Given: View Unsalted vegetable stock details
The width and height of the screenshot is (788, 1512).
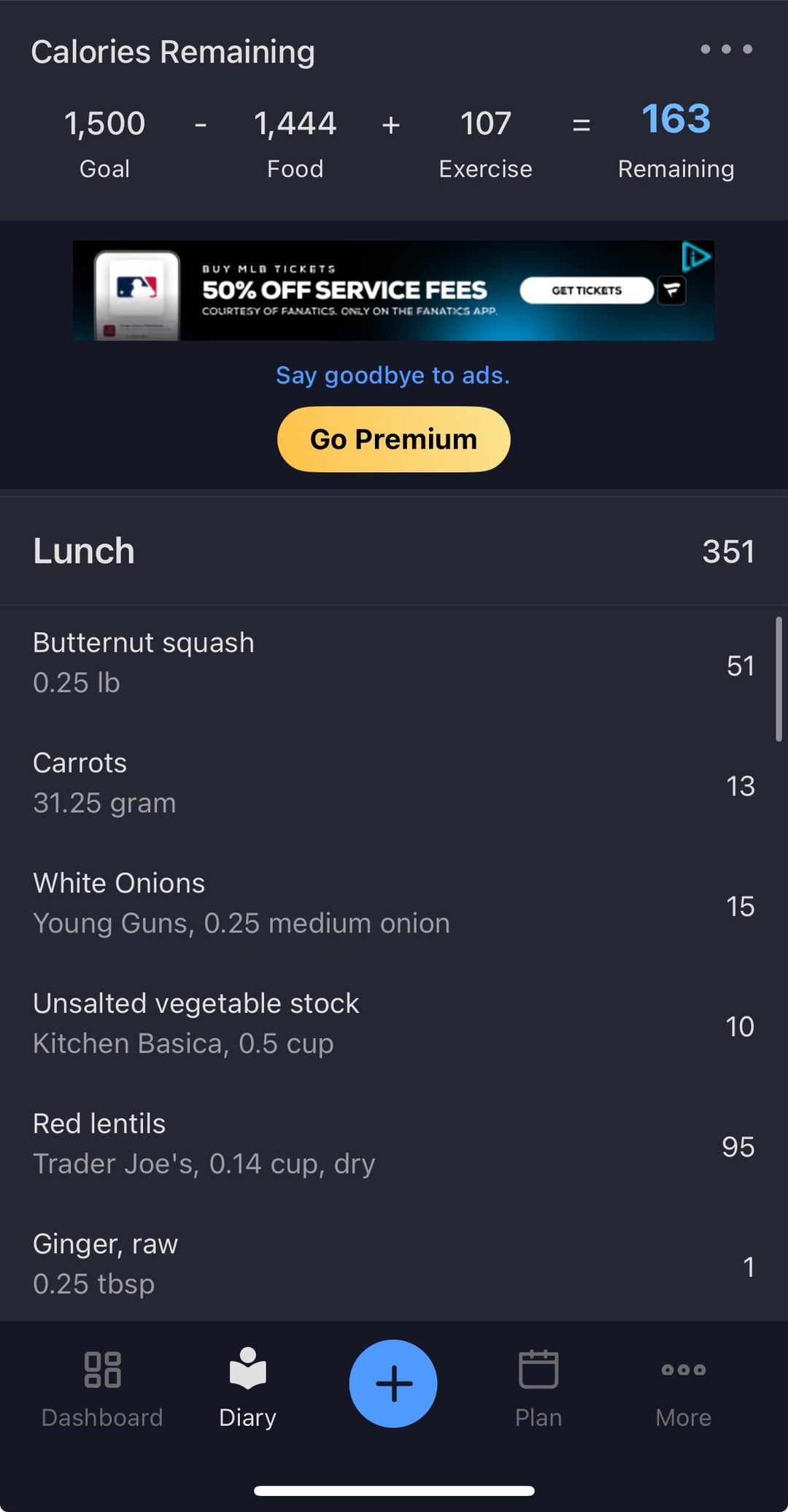Looking at the screenshot, I should point(394,1025).
